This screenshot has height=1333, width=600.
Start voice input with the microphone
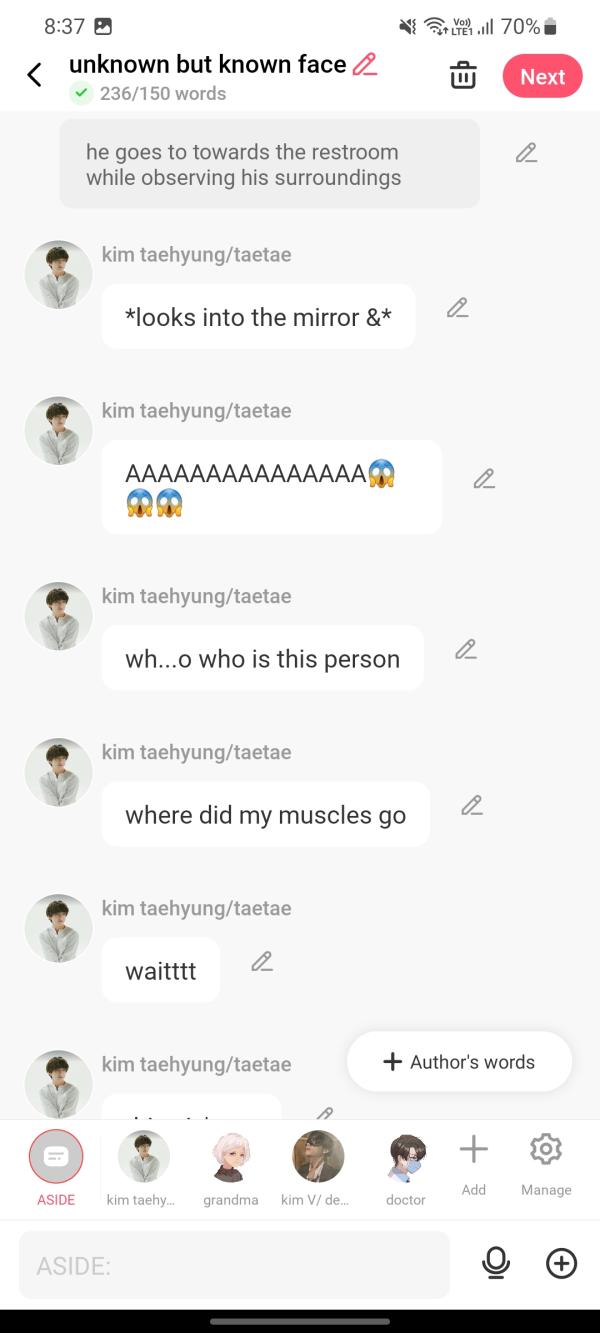pos(495,1264)
